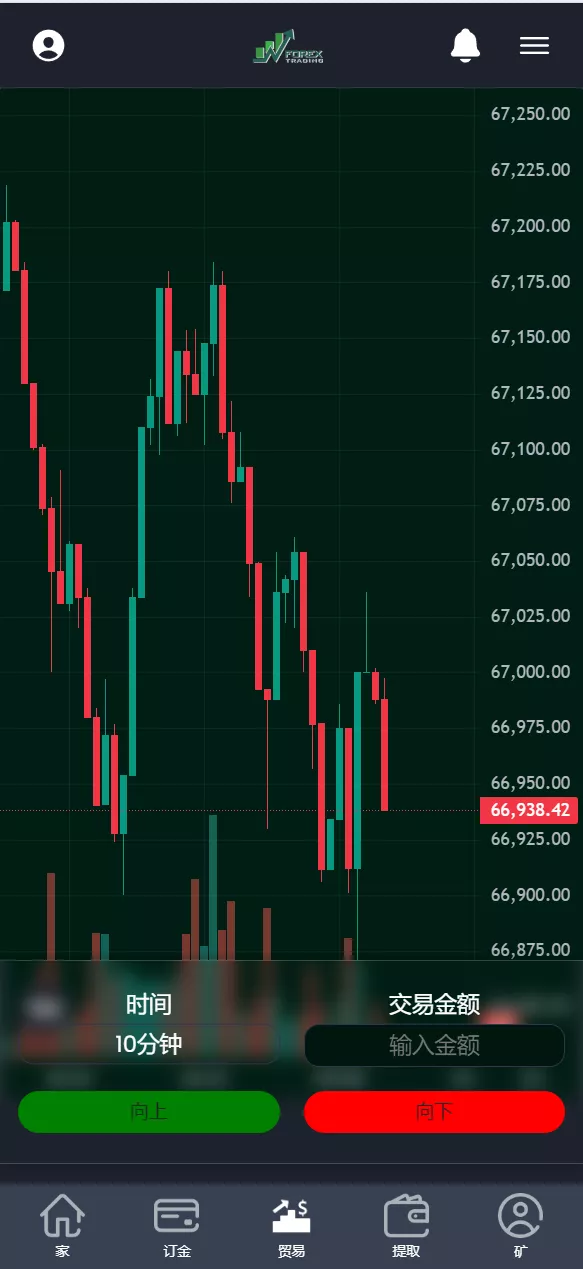Open the hamburger menu
This screenshot has height=1269, width=583.
pyautogui.click(x=534, y=45)
